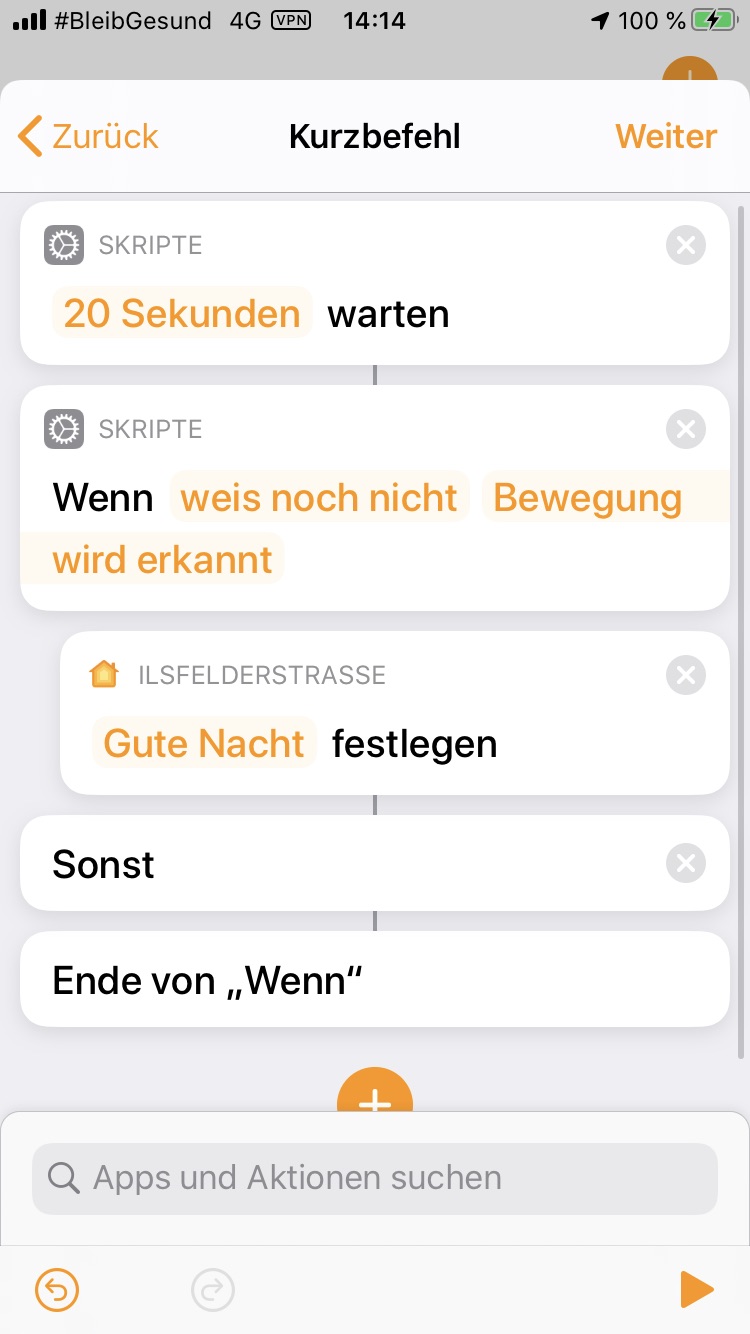This screenshot has width=750, height=1334.
Task: Run the shortcut with the play button
Action: pyautogui.click(x=696, y=1290)
